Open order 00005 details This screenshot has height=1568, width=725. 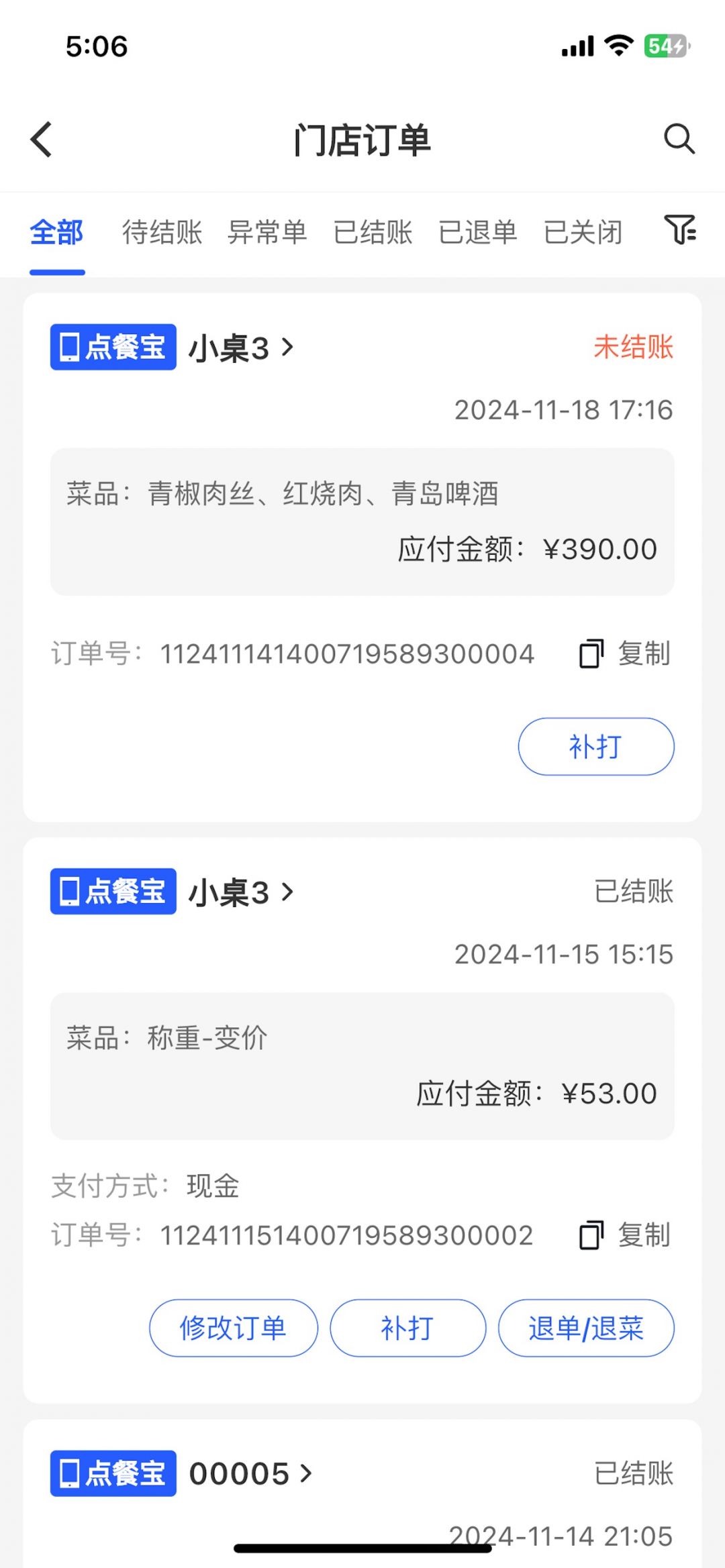pyautogui.click(x=250, y=1473)
